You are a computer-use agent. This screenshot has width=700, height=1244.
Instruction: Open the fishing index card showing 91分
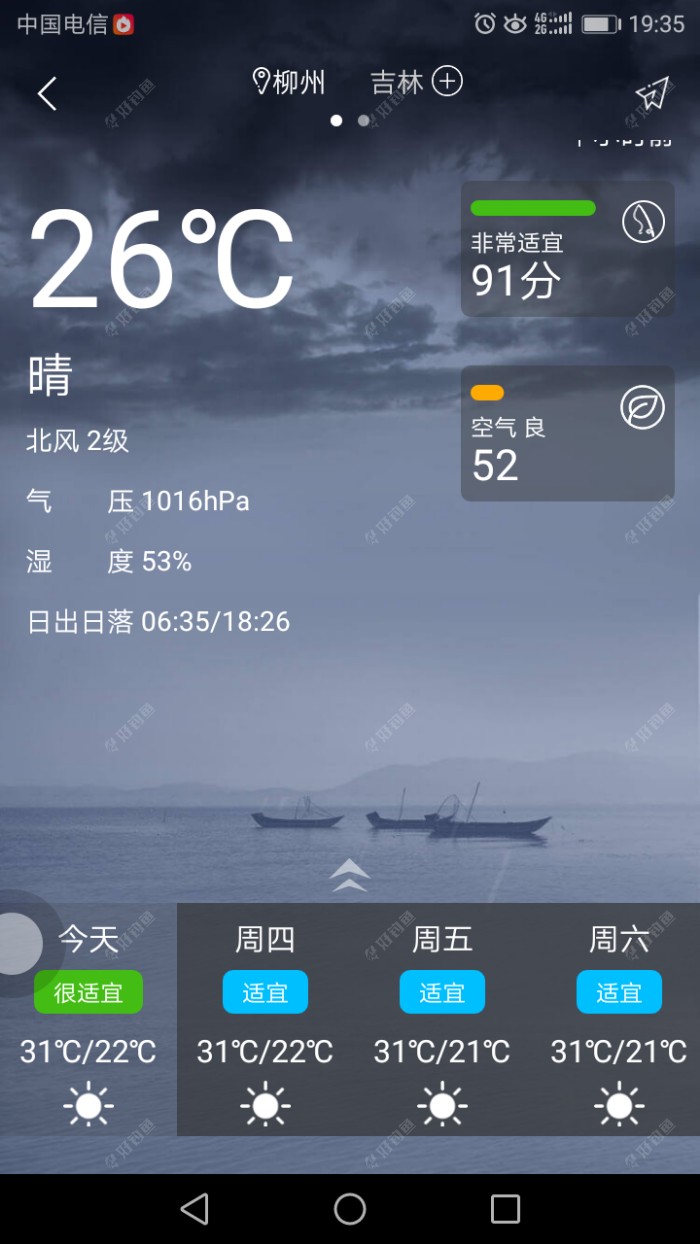pyautogui.click(x=567, y=248)
